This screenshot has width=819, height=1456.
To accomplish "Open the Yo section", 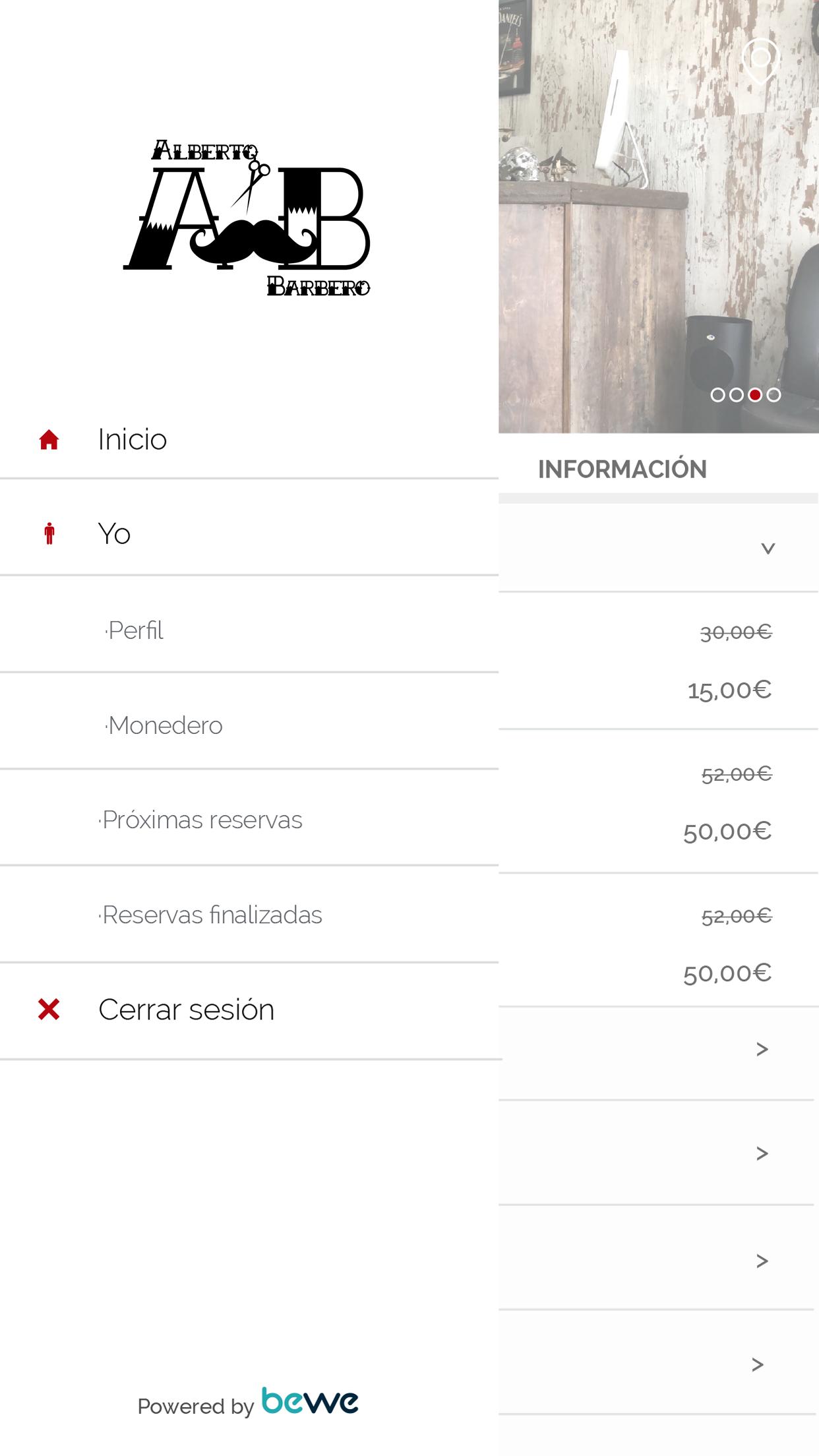I will tap(114, 533).
